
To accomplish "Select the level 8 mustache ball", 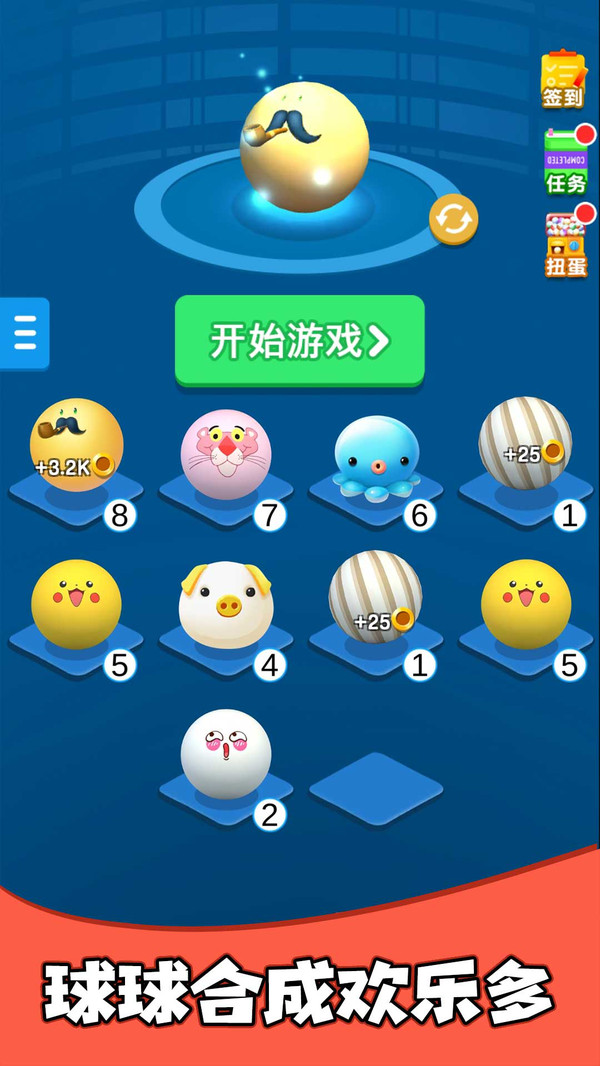I will click(x=76, y=446).
